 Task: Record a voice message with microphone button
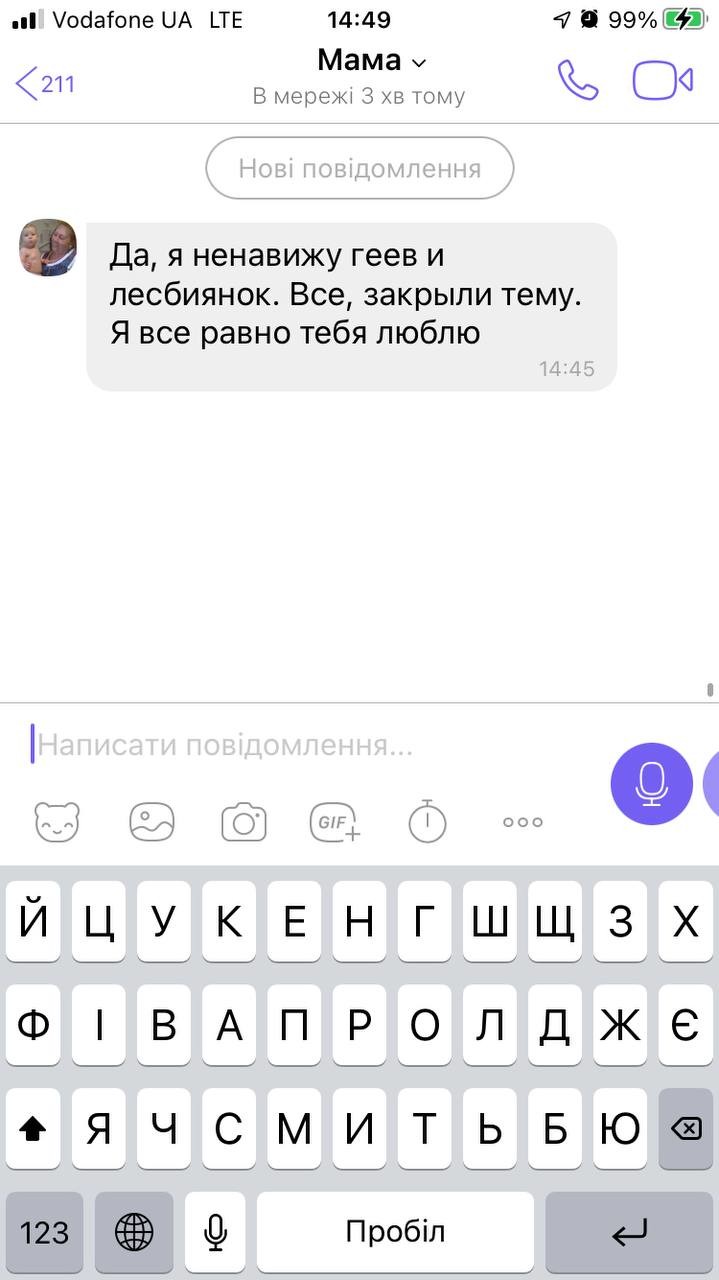tap(652, 784)
